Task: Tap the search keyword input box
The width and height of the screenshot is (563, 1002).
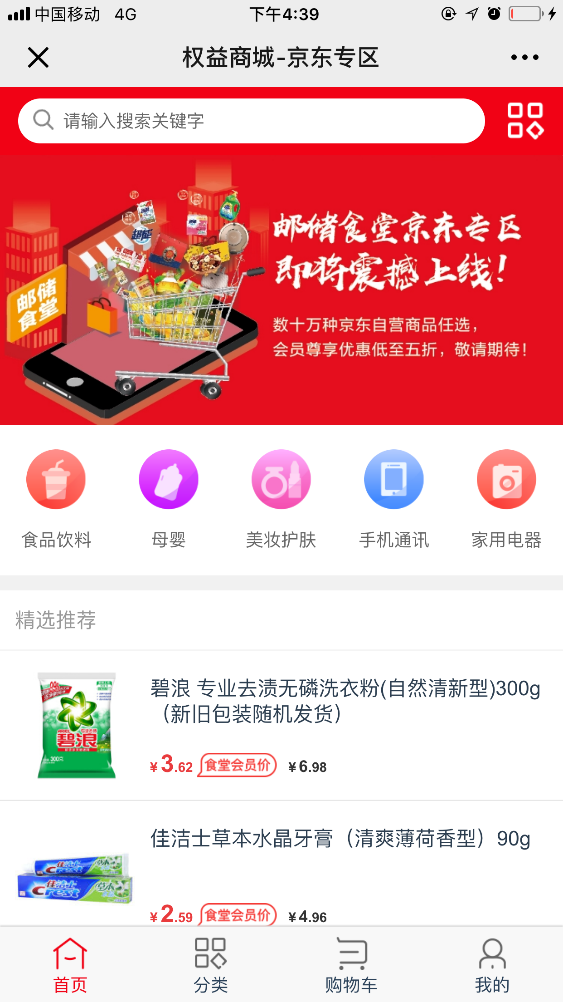Action: click(x=251, y=121)
